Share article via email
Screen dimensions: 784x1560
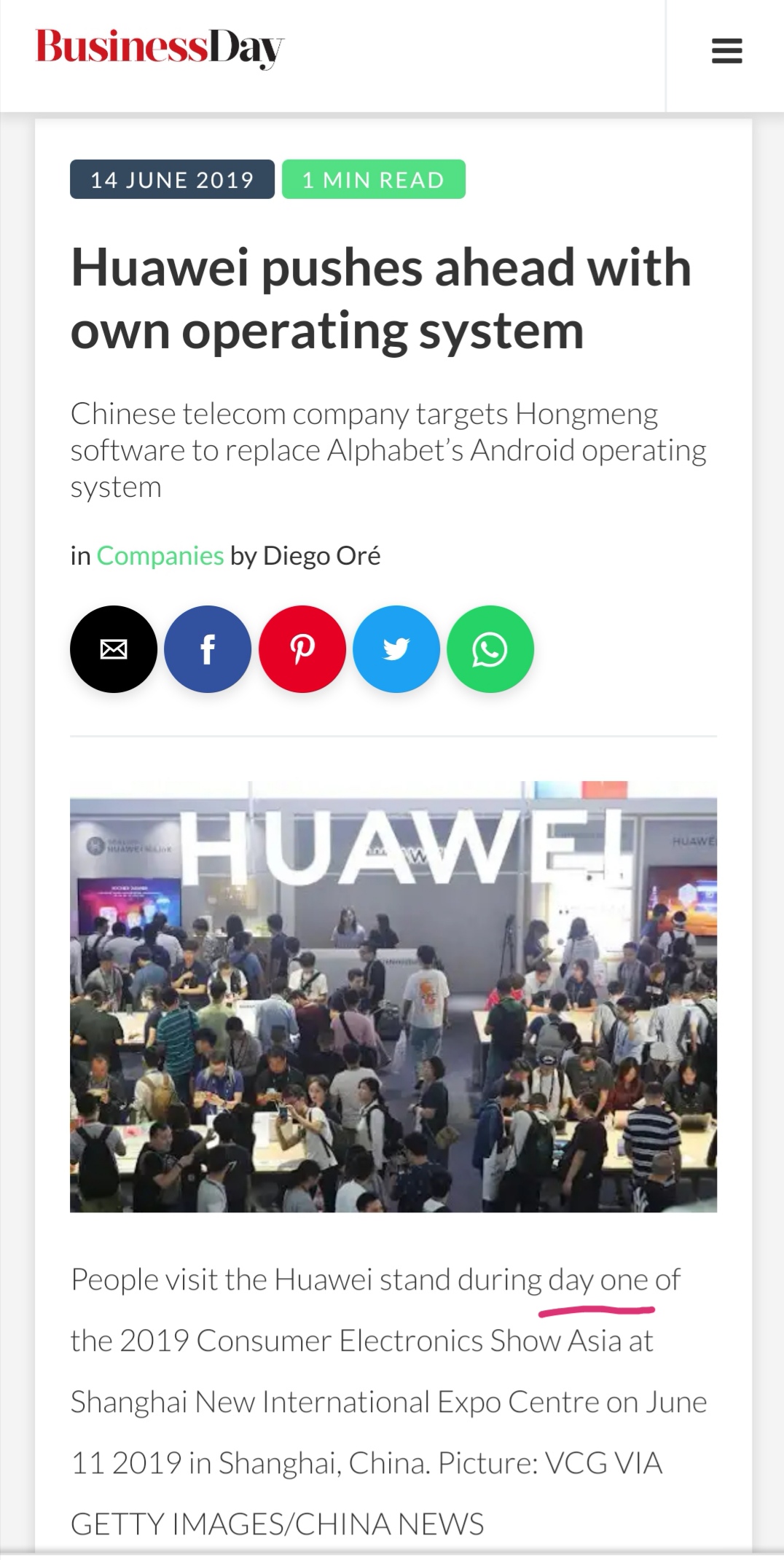pyautogui.click(x=114, y=648)
